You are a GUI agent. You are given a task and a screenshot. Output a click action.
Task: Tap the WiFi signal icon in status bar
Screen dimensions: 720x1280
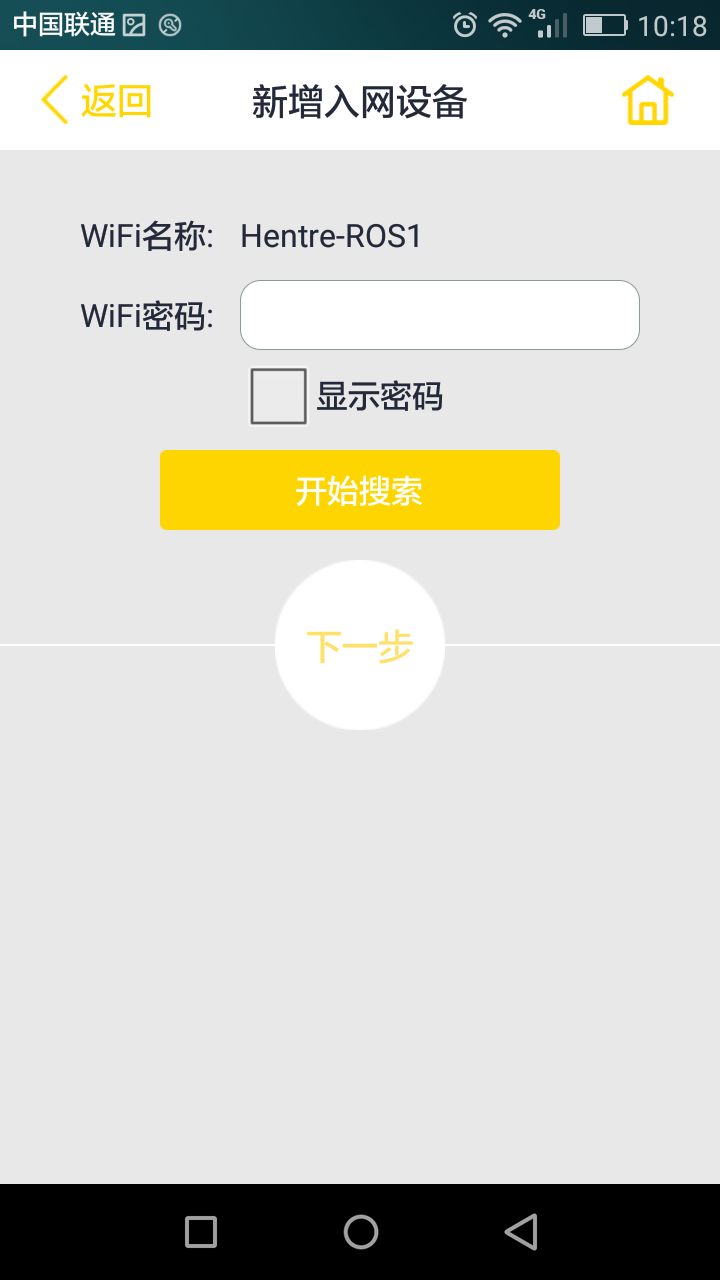[505, 23]
